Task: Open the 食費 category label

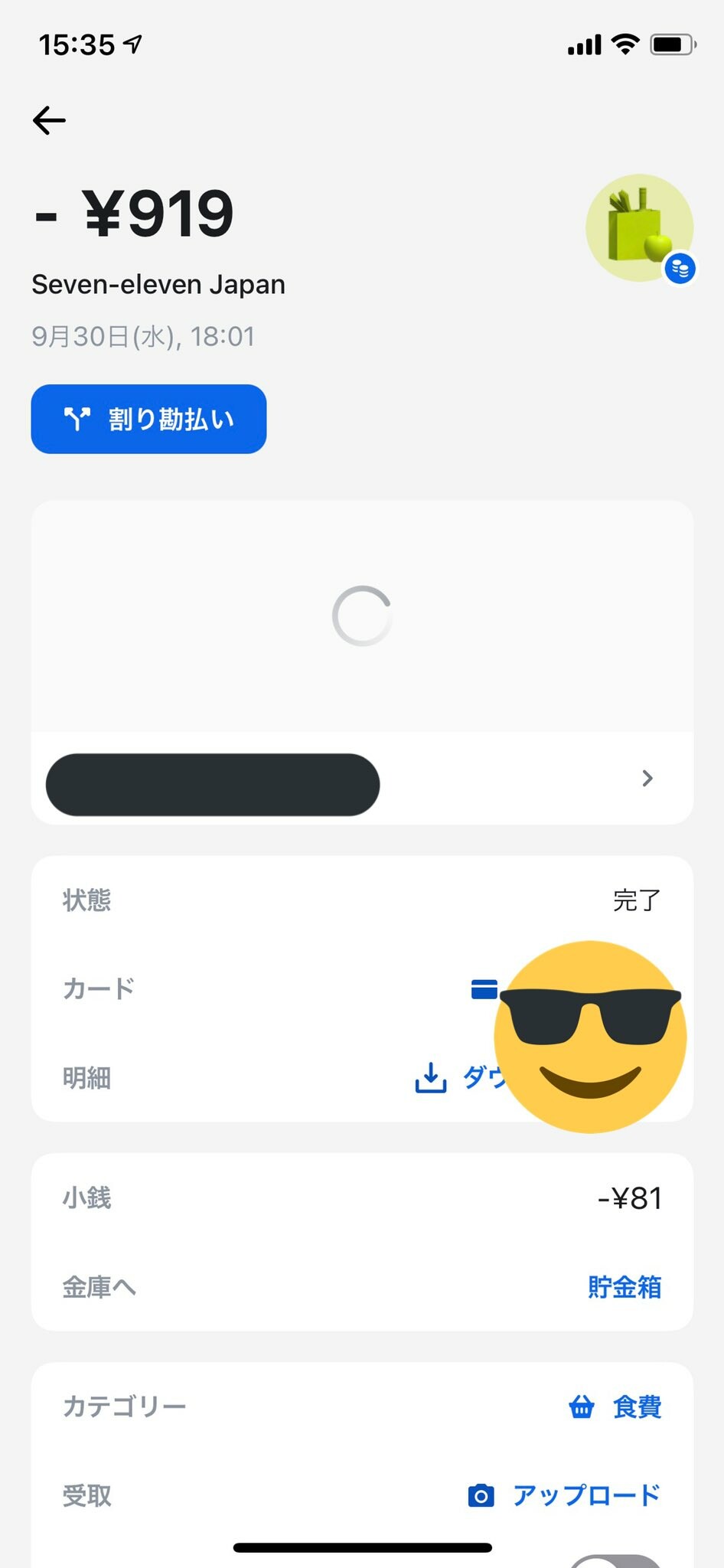Action: pyautogui.click(x=636, y=1406)
